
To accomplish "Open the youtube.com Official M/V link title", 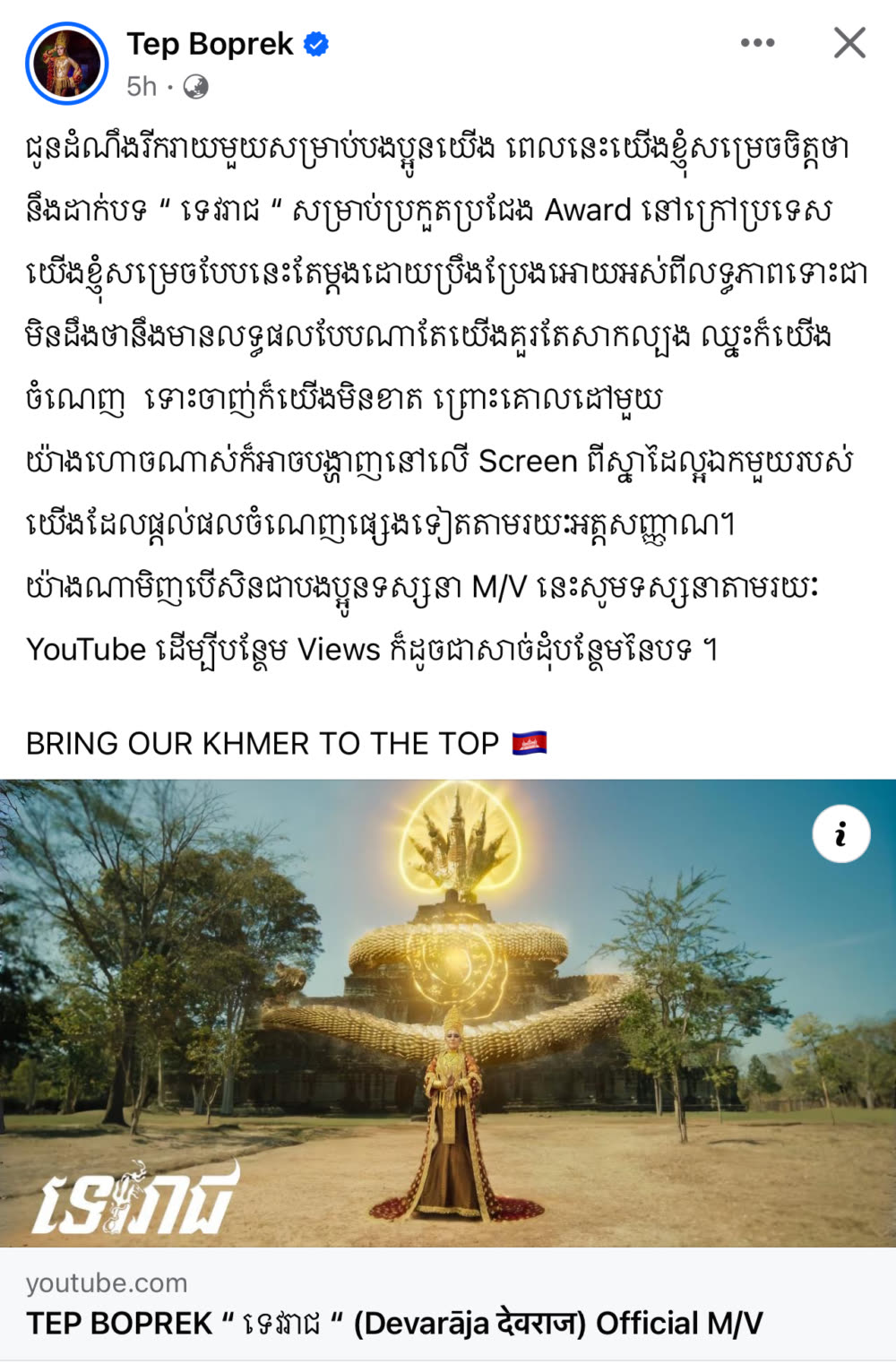I will tap(394, 1323).
